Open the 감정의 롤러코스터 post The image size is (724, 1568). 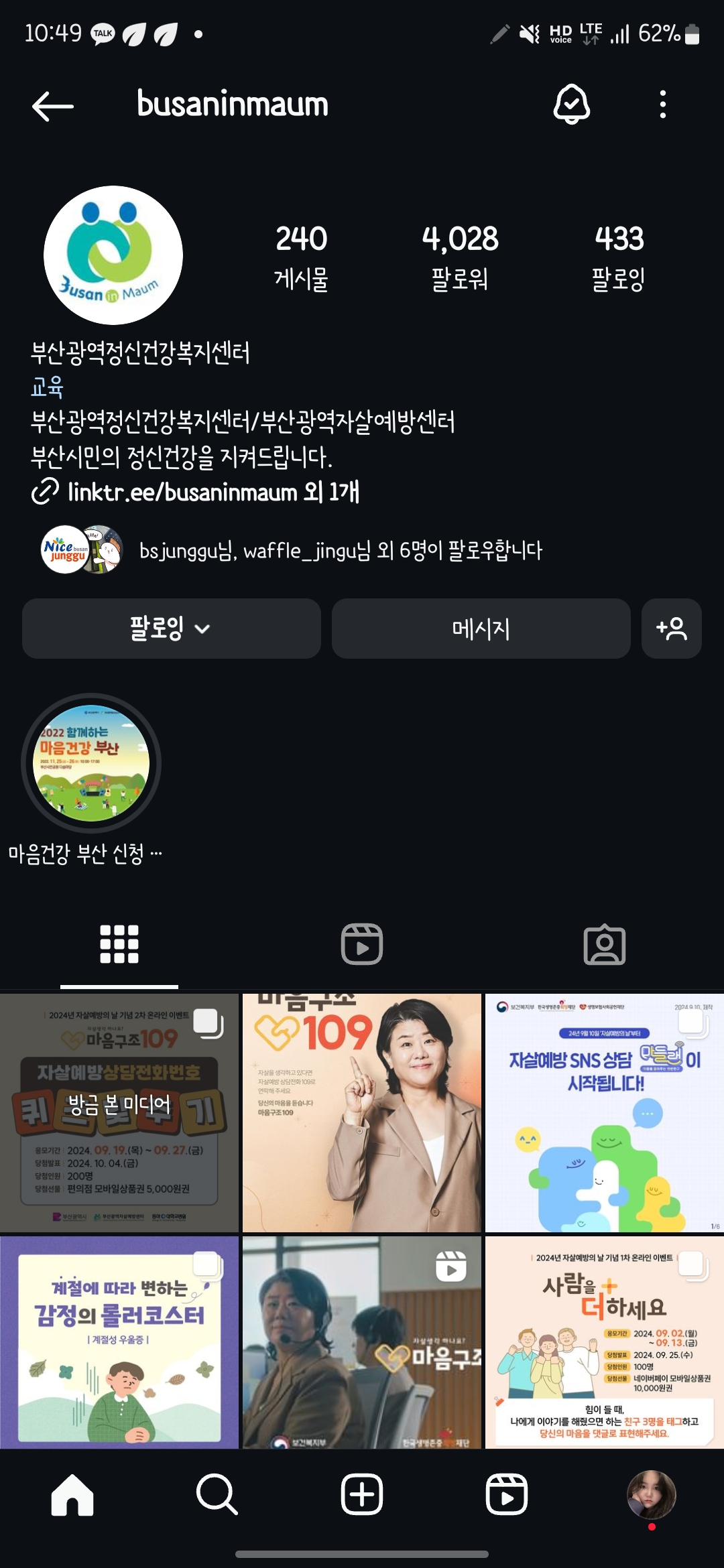[x=119, y=1342]
